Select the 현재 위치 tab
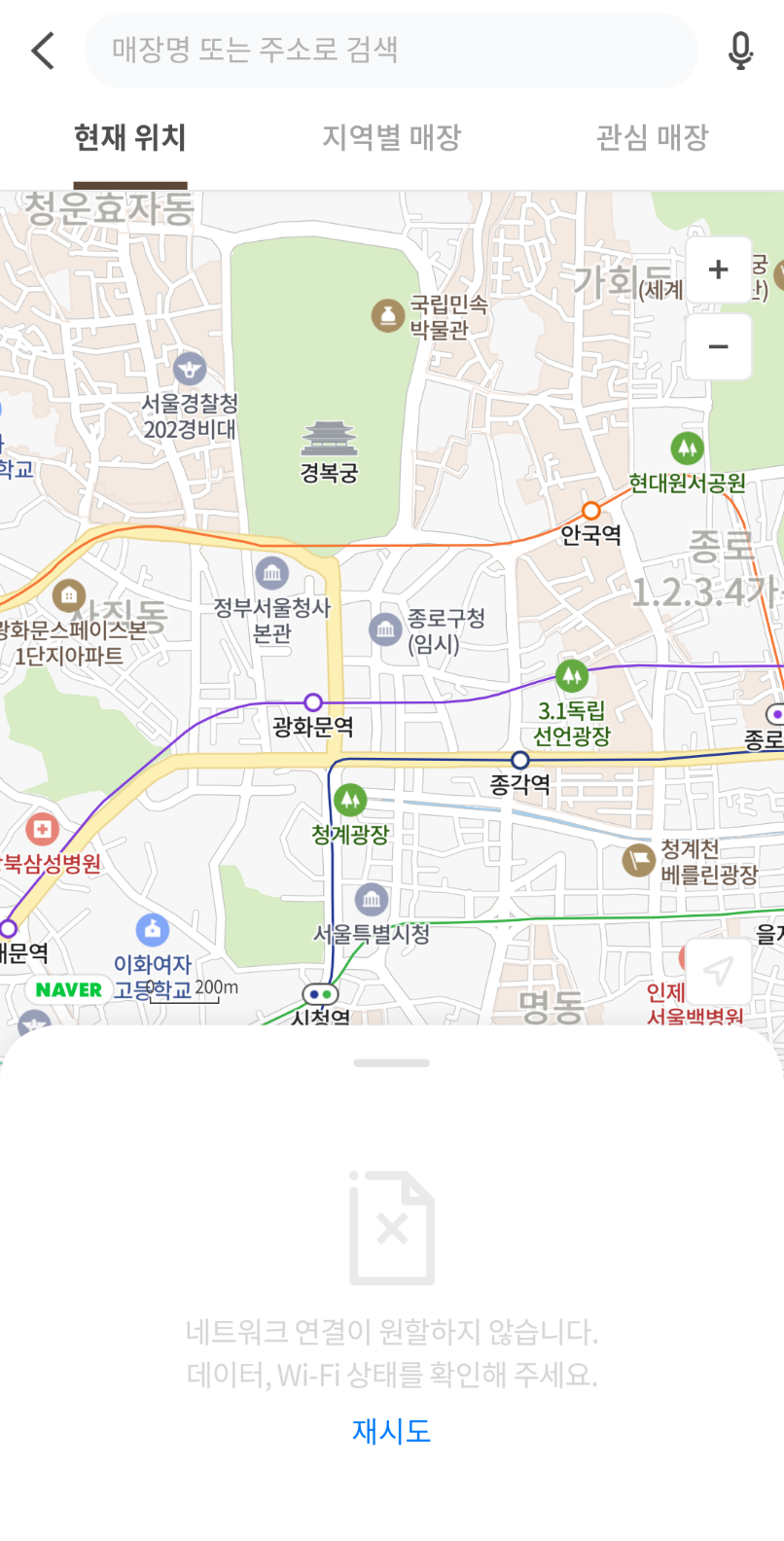This screenshot has height=1541, width=784. tap(130, 138)
